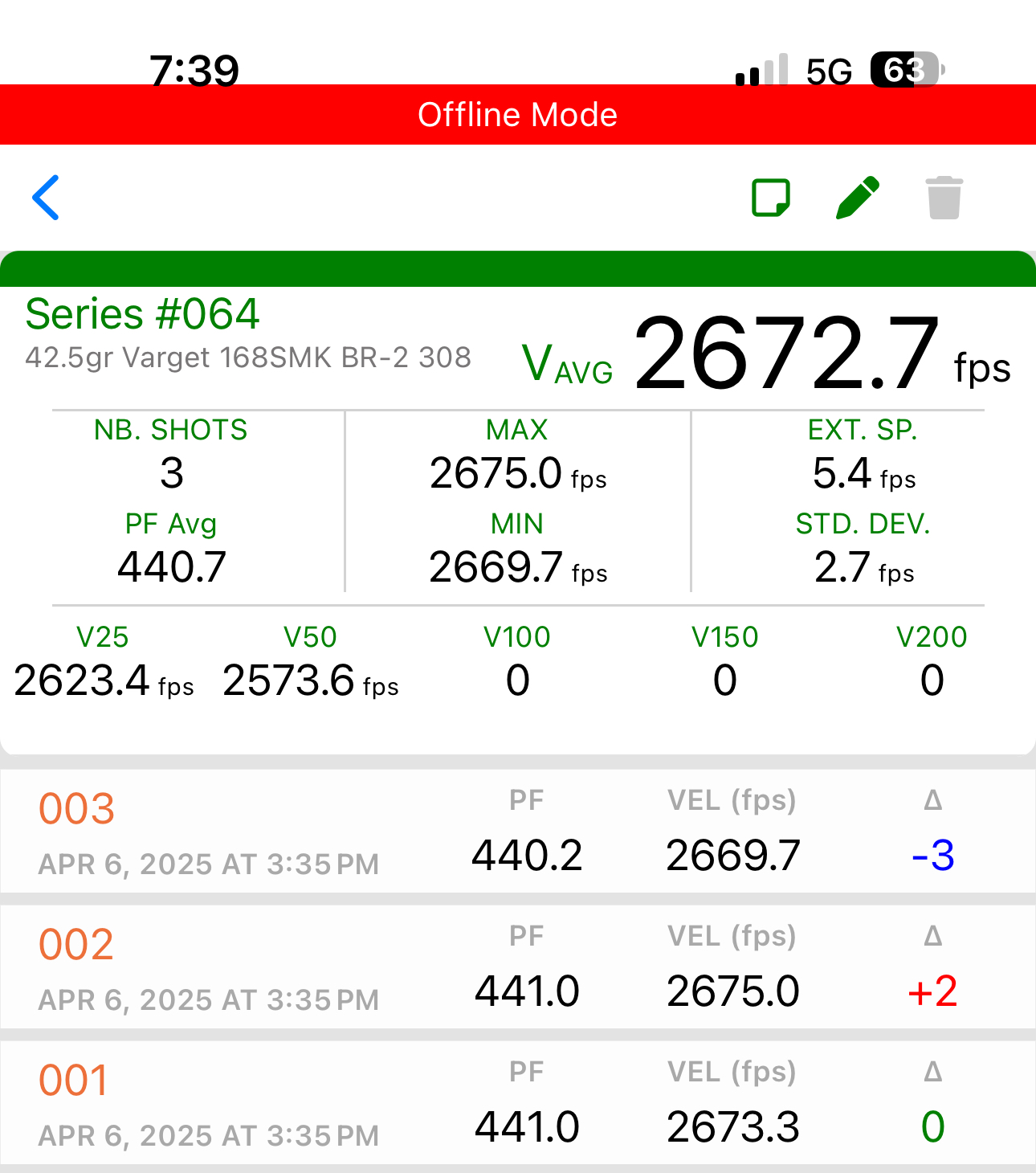1036x1173 pixels.
Task: Open shot 003 with velocity 2669.7
Action: click(517, 832)
